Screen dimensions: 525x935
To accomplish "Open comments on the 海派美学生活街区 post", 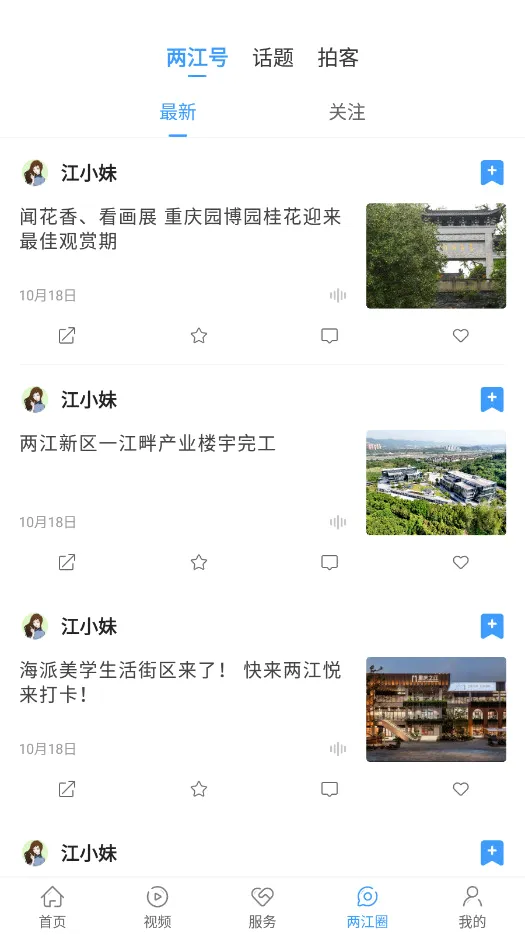I will (x=329, y=789).
